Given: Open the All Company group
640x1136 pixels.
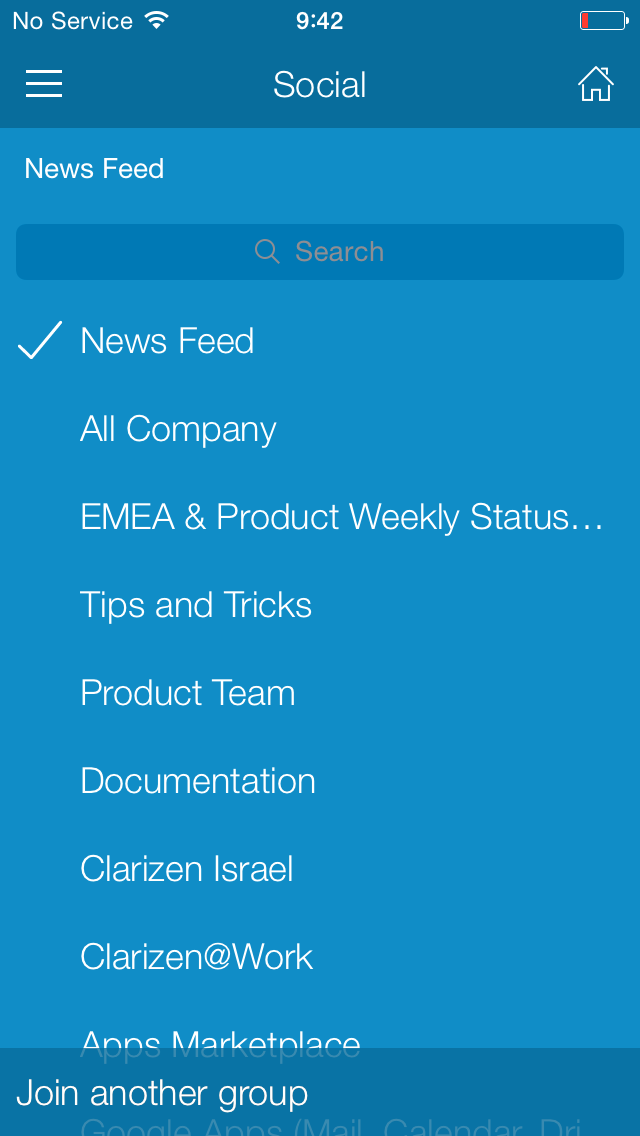Looking at the screenshot, I should click(x=320, y=429).
